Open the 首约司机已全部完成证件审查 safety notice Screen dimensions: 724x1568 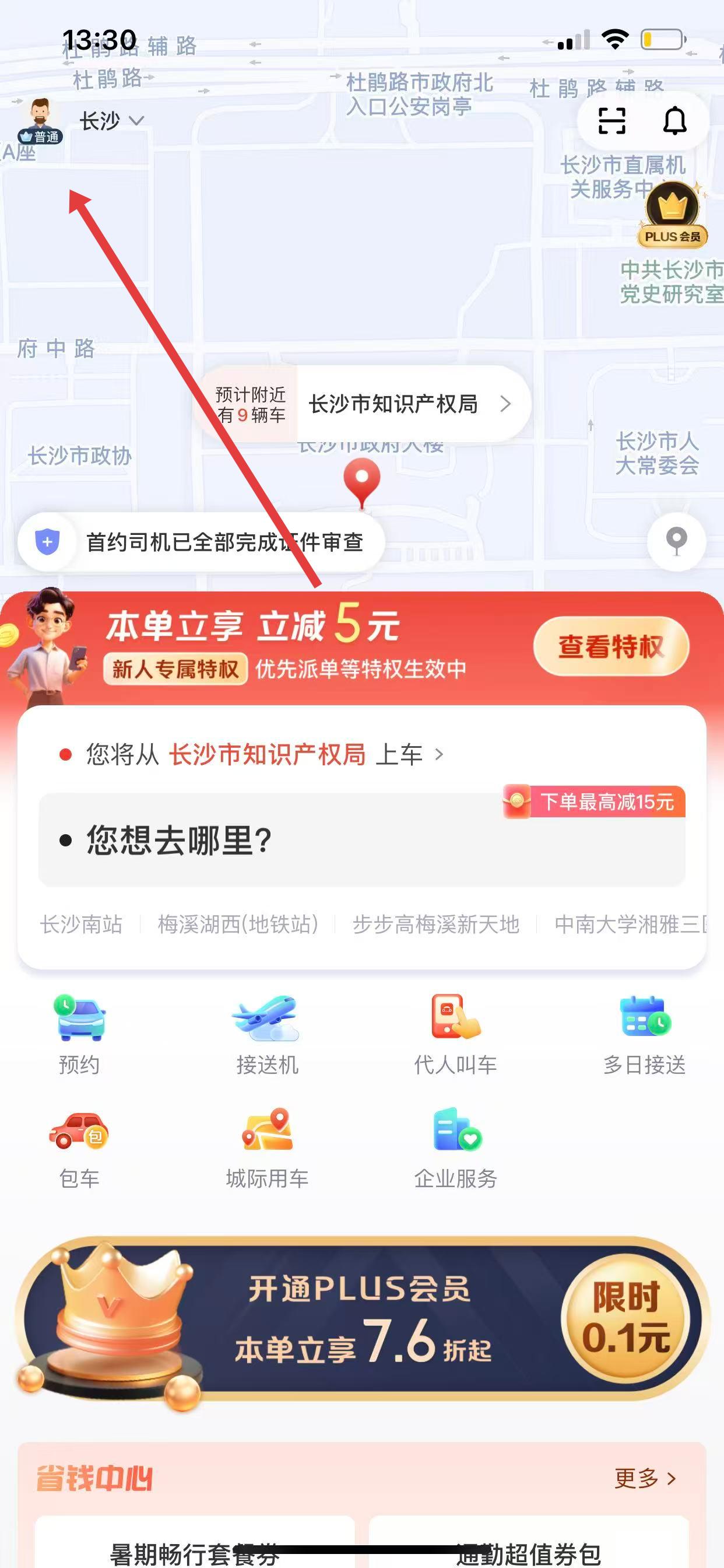(201, 542)
